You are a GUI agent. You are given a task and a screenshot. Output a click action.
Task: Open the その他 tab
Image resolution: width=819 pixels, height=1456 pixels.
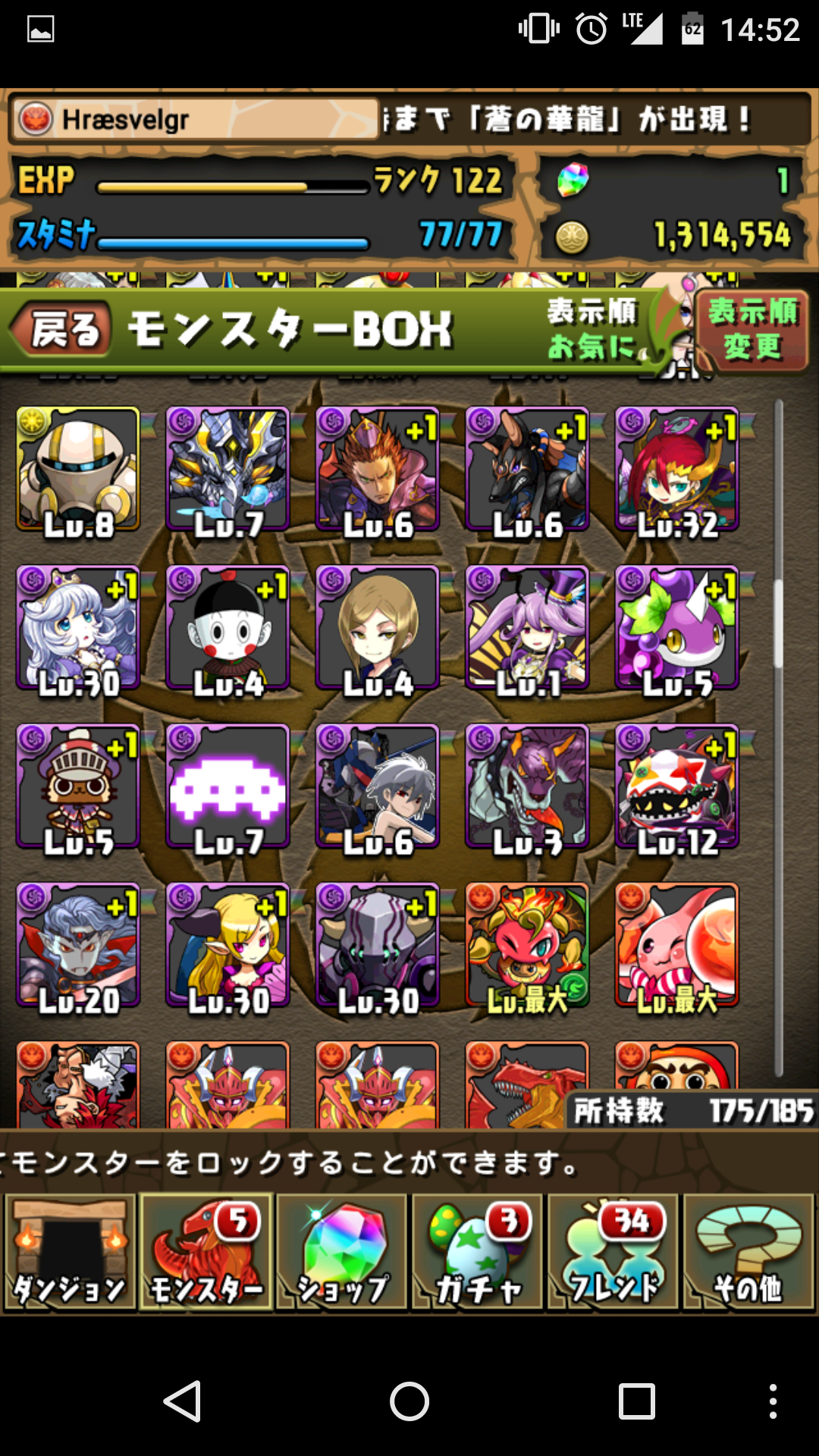[x=749, y=1252]
